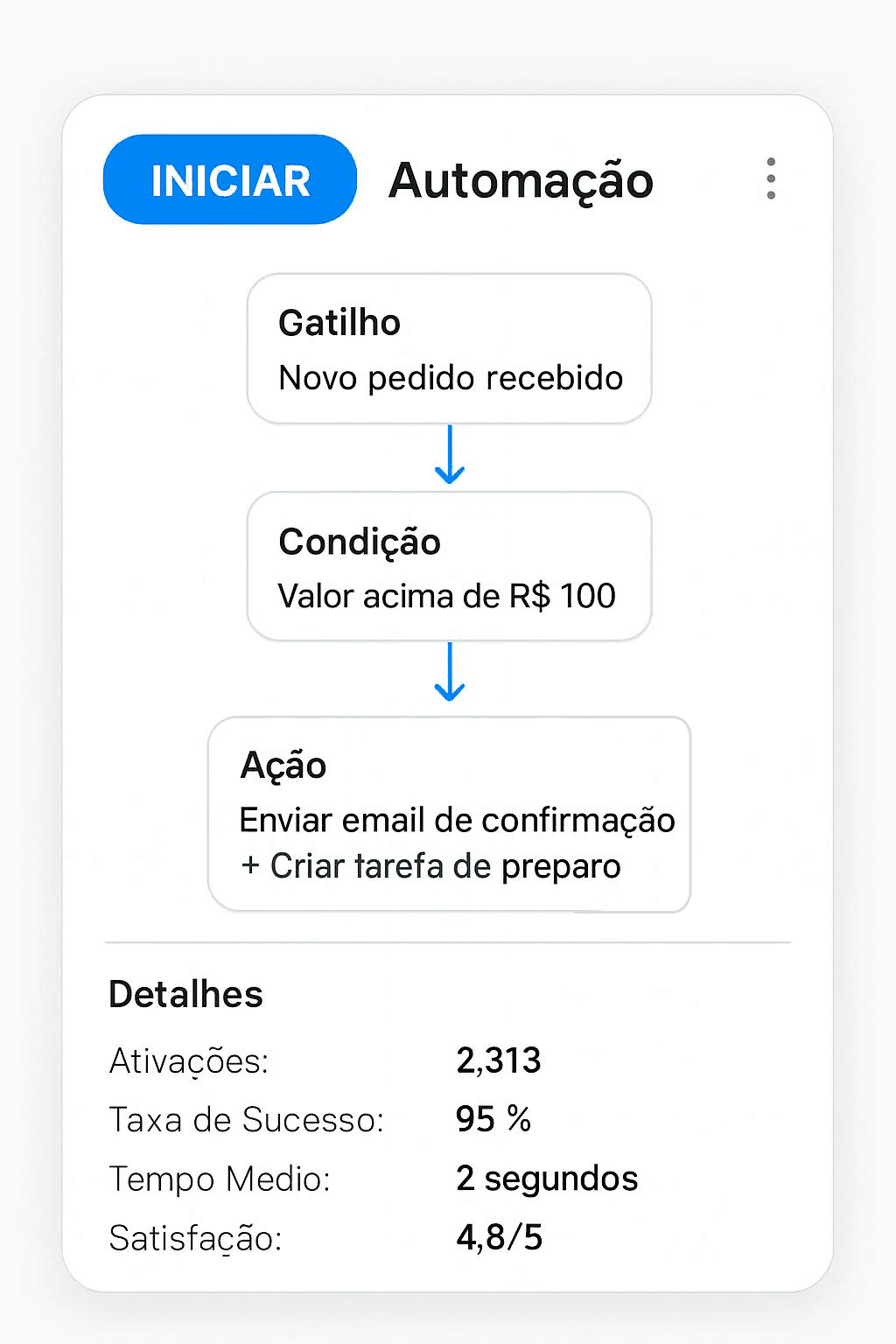The image size is (896, 1344).
Task: Select the Ação step card
Action: coord(450,815)
